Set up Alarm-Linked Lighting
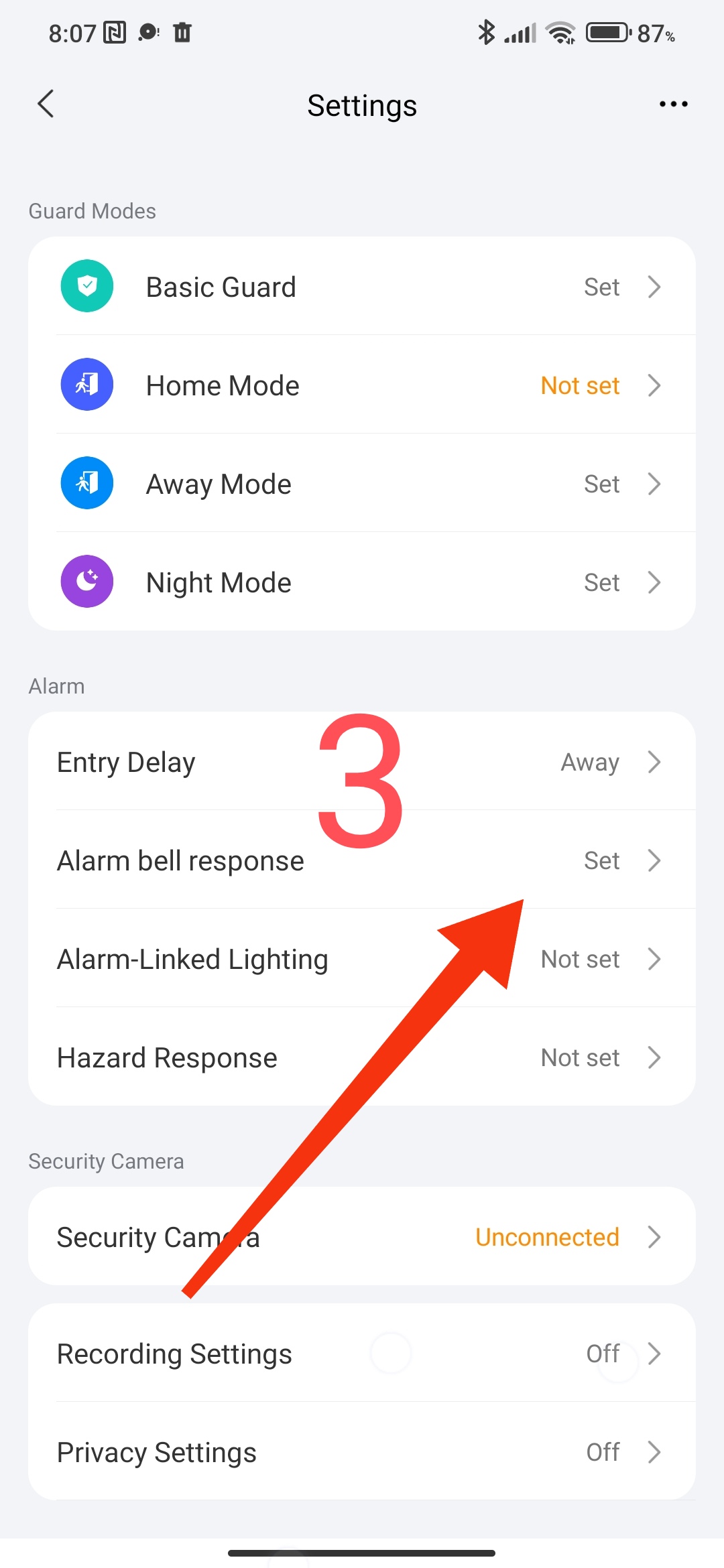The width and height of the screenshot is (724, 1568). pyautogui.click(x=362, y=958)
